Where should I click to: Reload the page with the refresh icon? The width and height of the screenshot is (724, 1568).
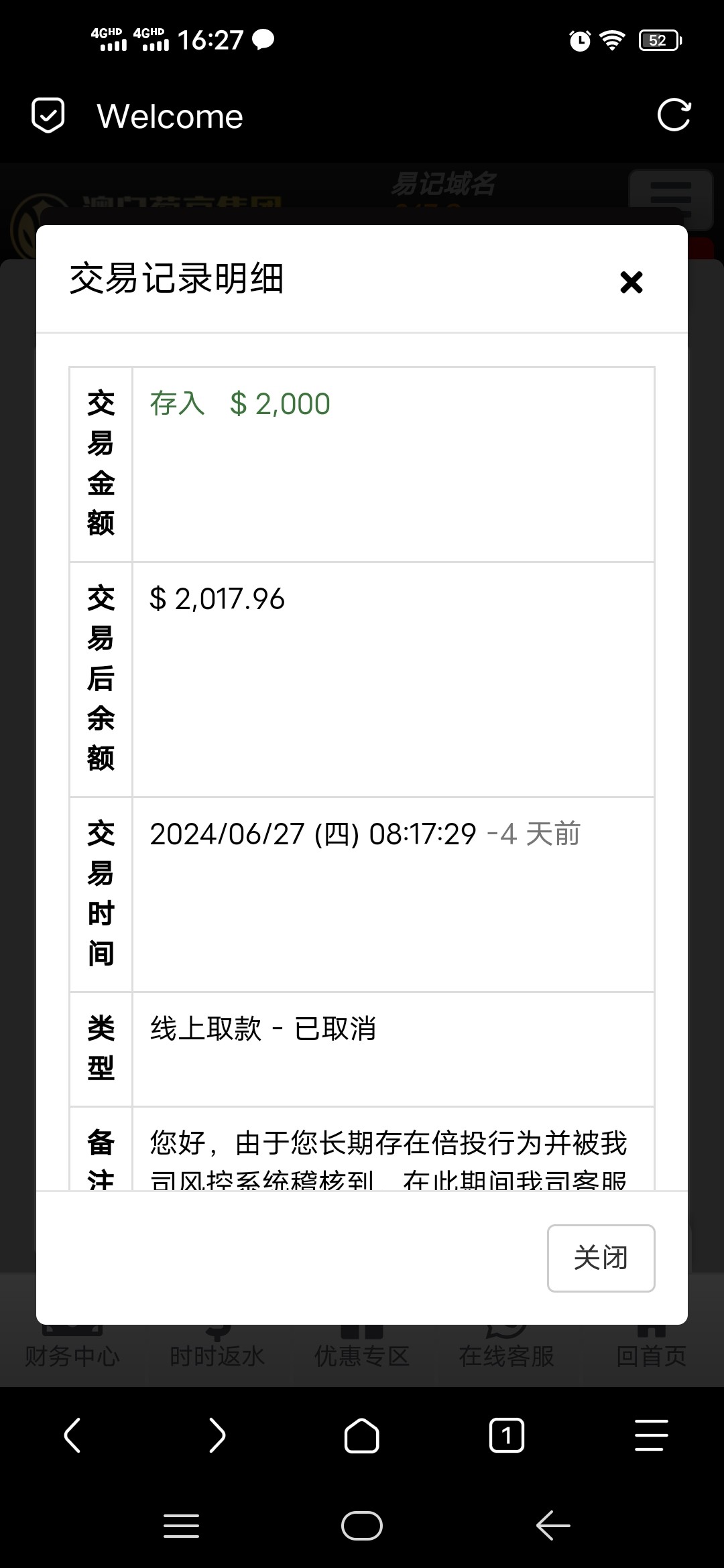pos(674,115)
